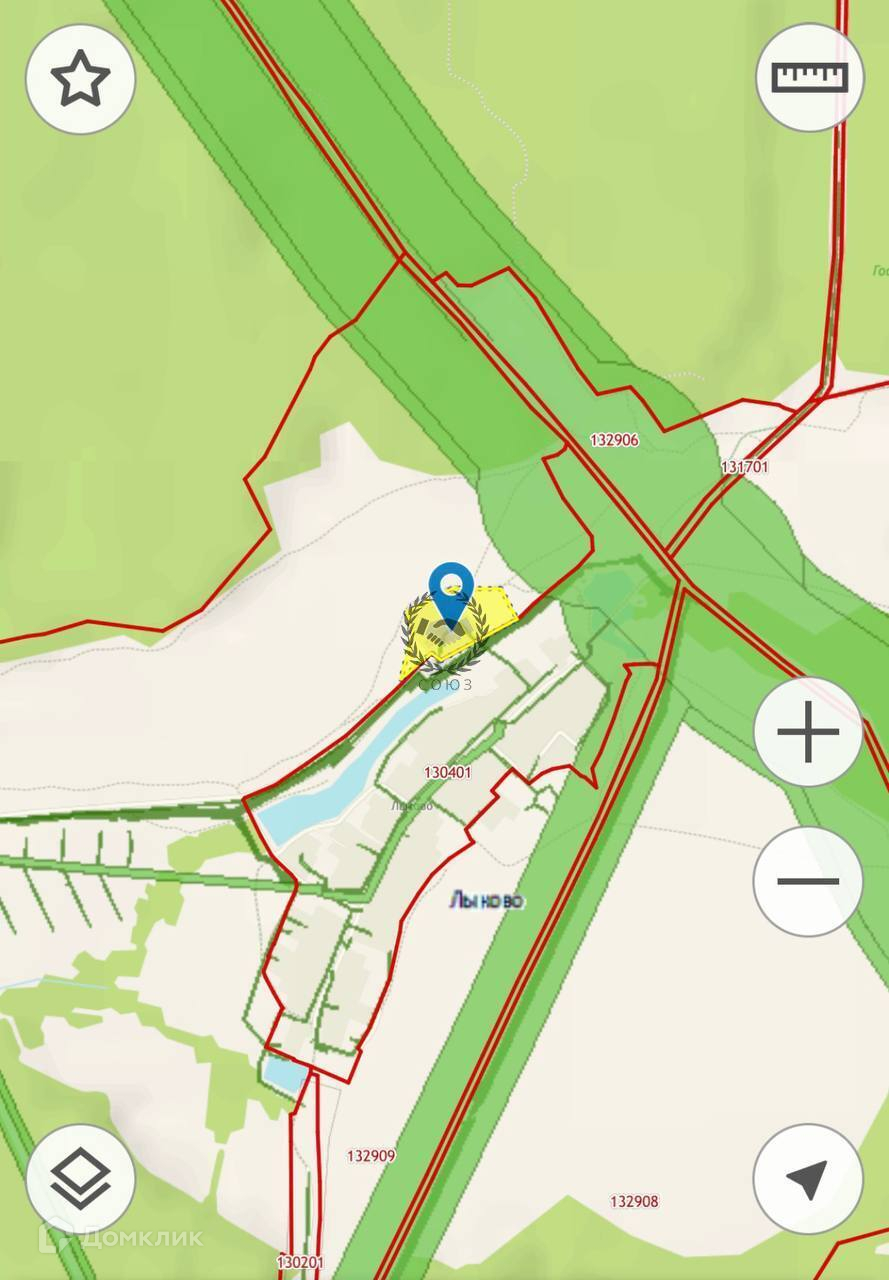Open the ruler measuring tool

pos(809,77)
